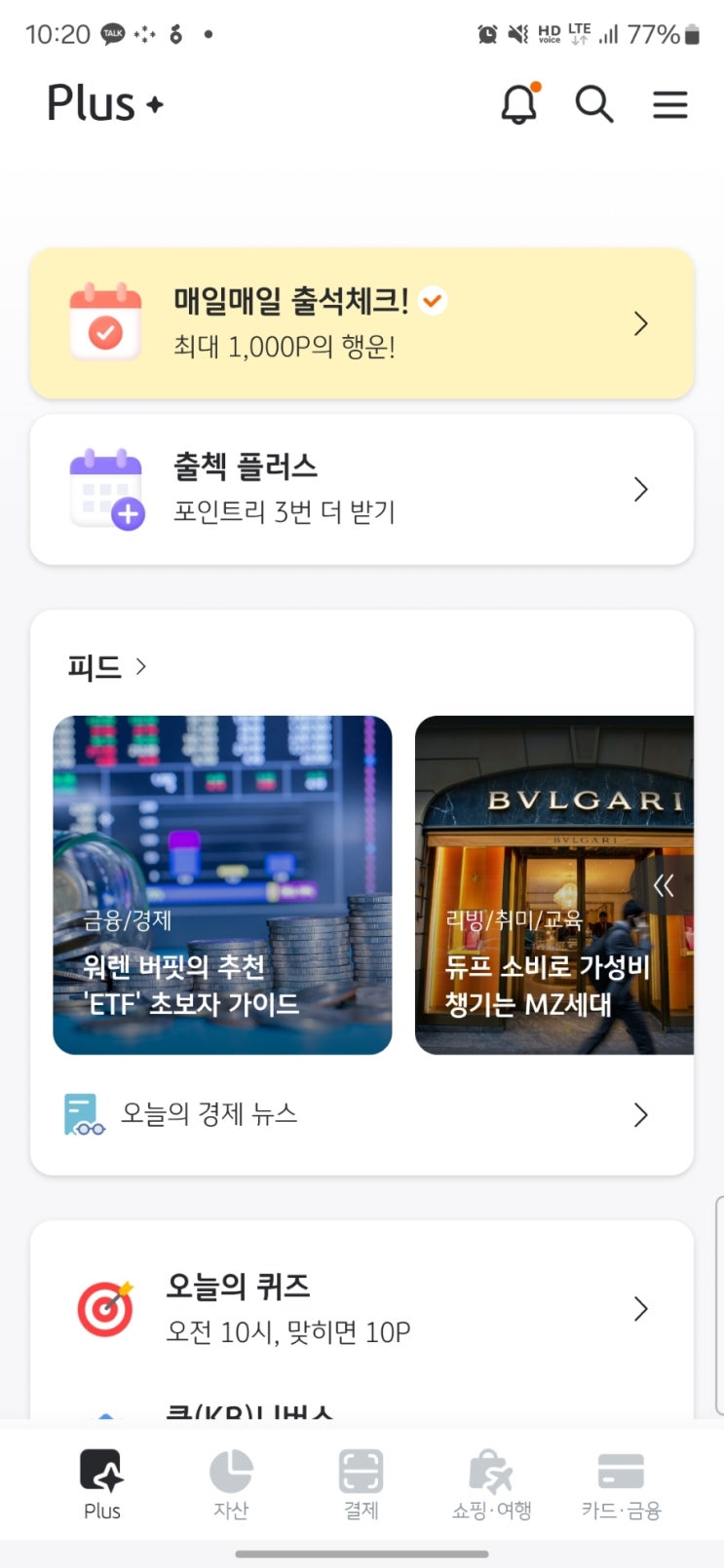Viewport: 724px width, 1568px height.
Task: Open the 워렌 버핏의 추천 ETF article
Action: 222,884
